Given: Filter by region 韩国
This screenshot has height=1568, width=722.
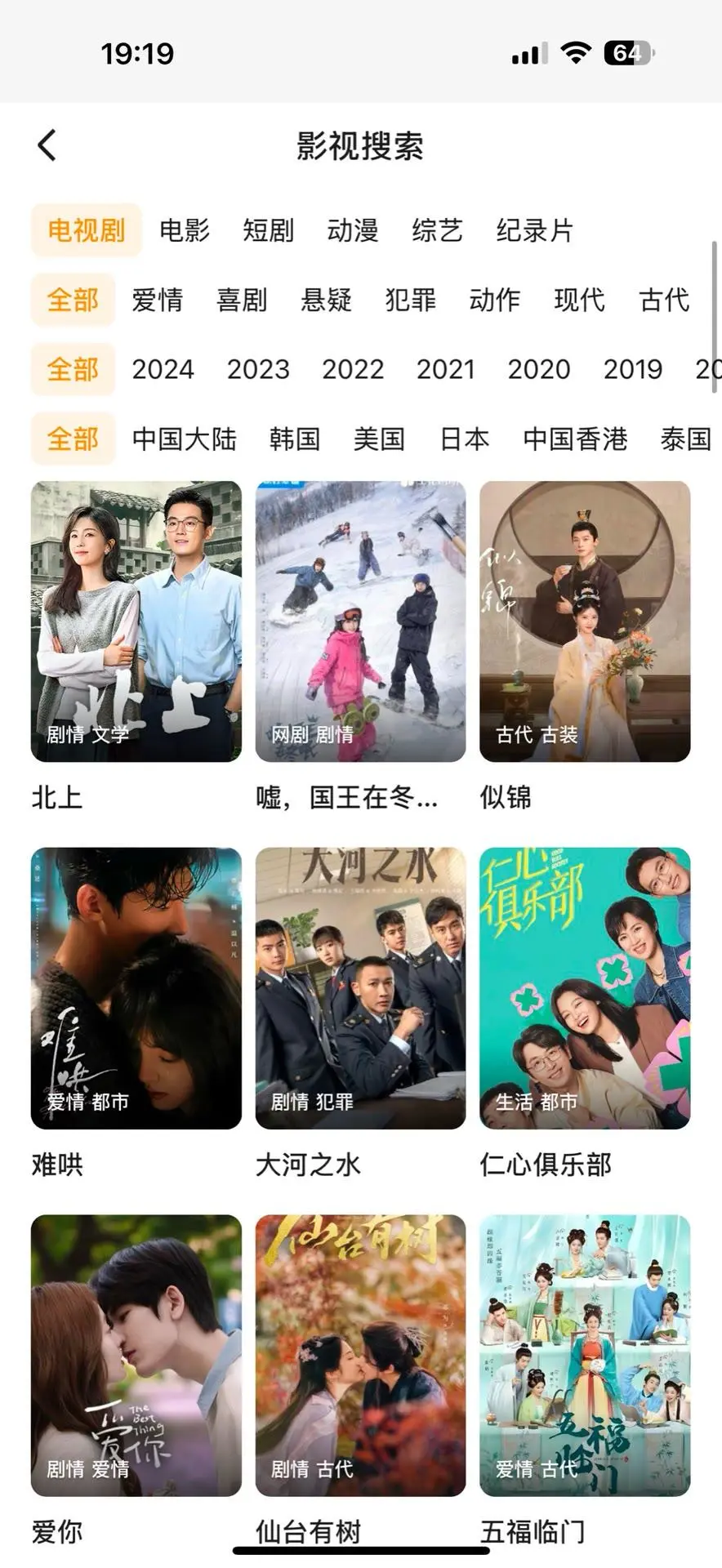Looking at the screenshot, I should [x=295, y=439].
